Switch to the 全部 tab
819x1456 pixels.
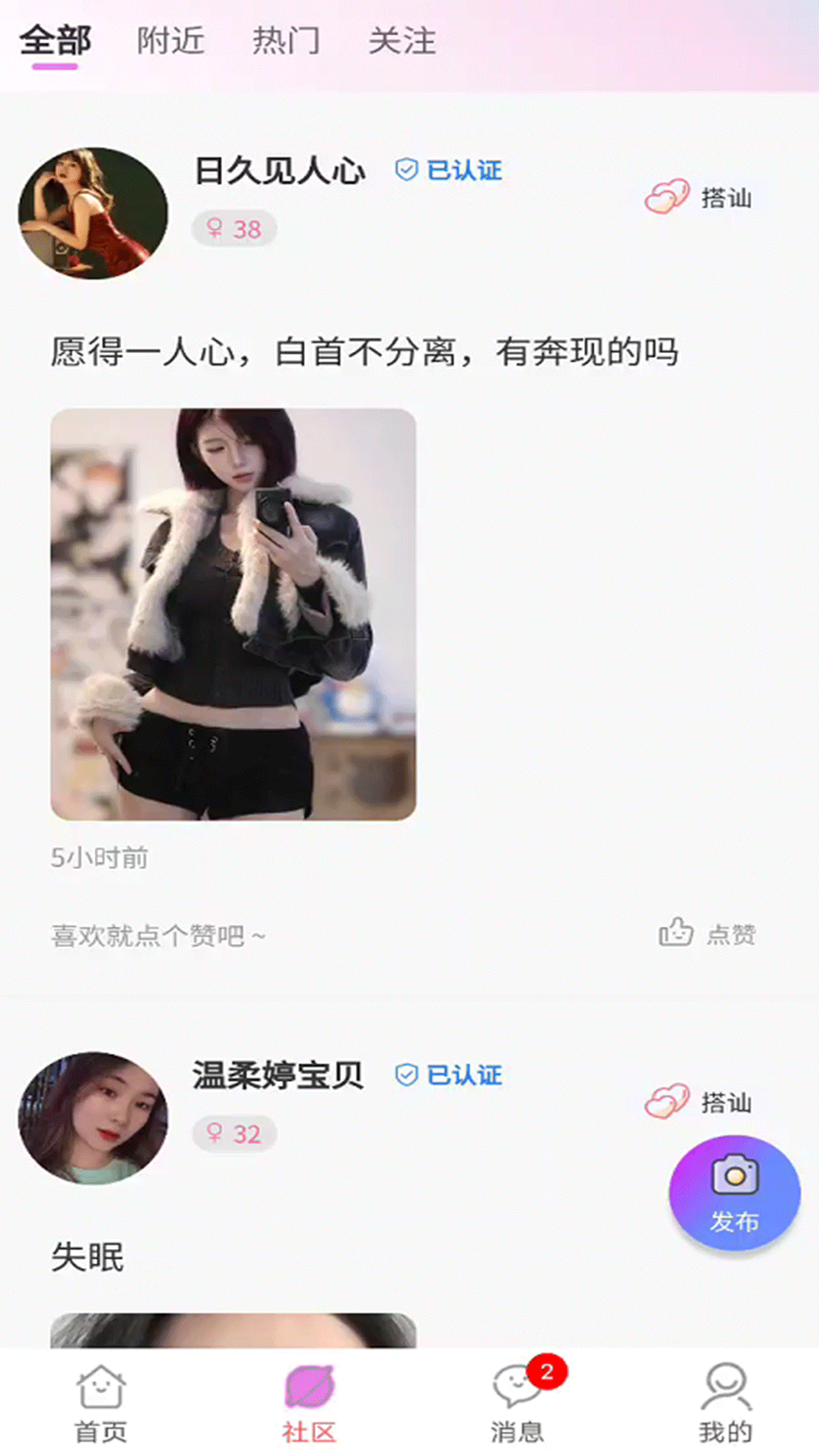tap(55, 41)
